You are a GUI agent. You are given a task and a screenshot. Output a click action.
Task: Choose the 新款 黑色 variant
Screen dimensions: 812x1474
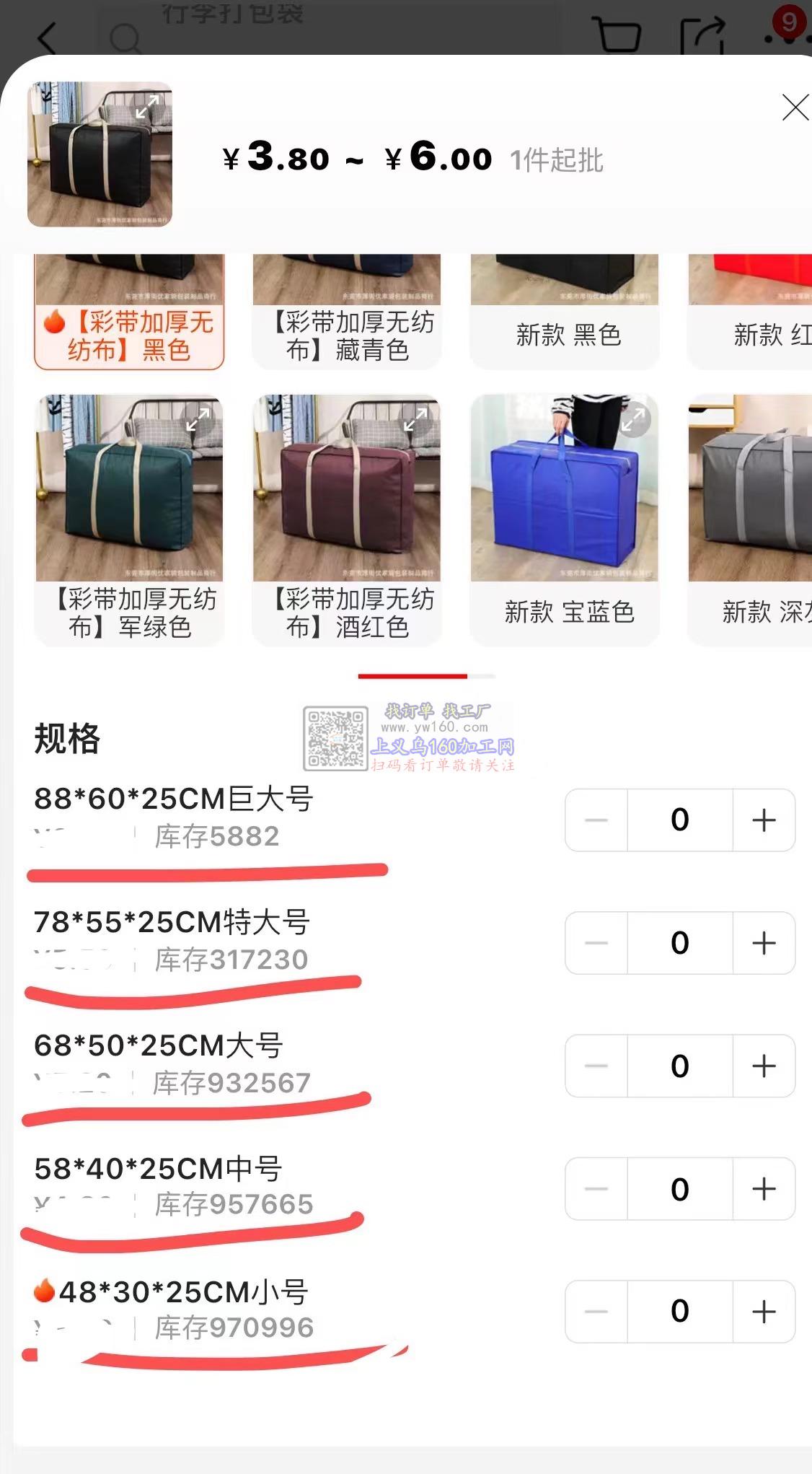click(x=565, y=335)
